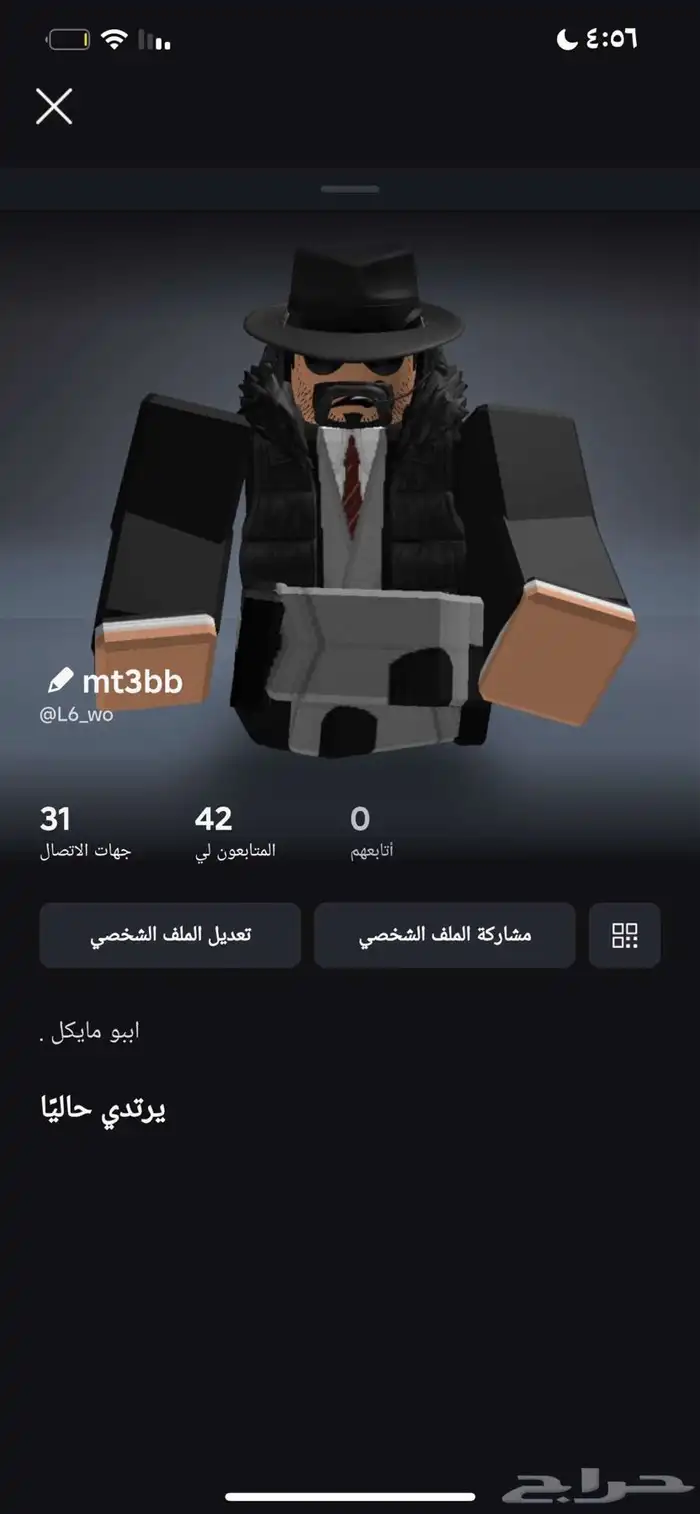Tap the pencil icon to edit the mt3bb display name

pyautogui.click(x=61, y=681)
